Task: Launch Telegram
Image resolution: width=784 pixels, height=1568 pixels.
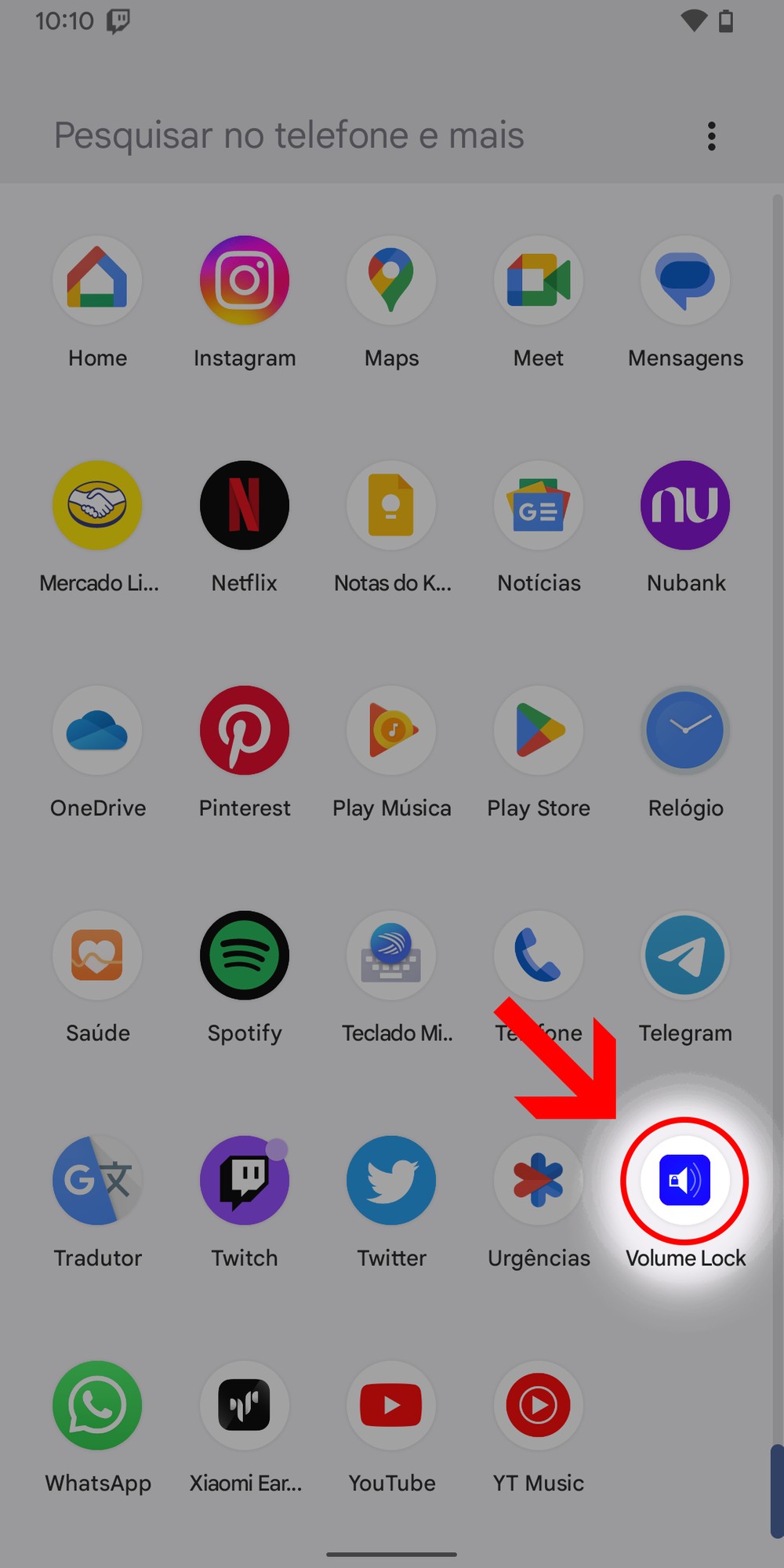Action: [685, 956]
